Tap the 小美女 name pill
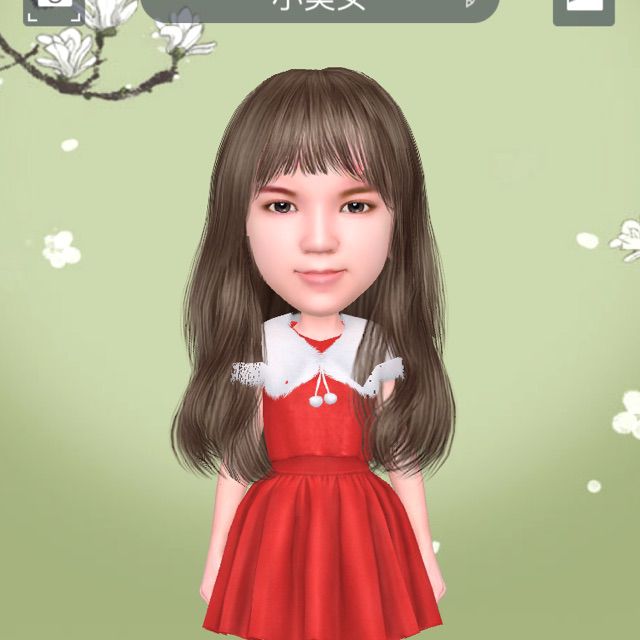Screen dimensions: 640x640 tap(320, 6)
